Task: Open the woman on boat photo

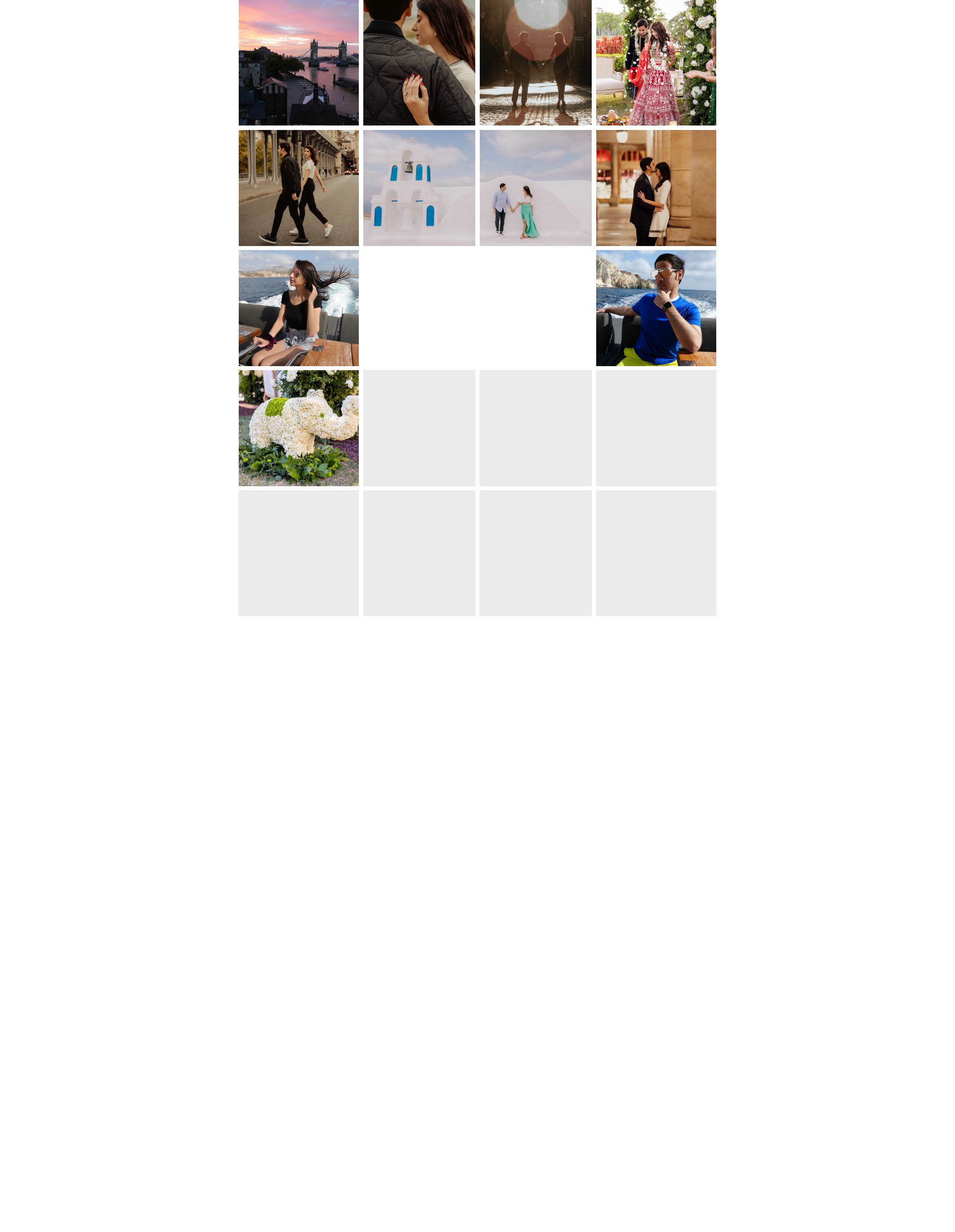Action: click(298, 308)
